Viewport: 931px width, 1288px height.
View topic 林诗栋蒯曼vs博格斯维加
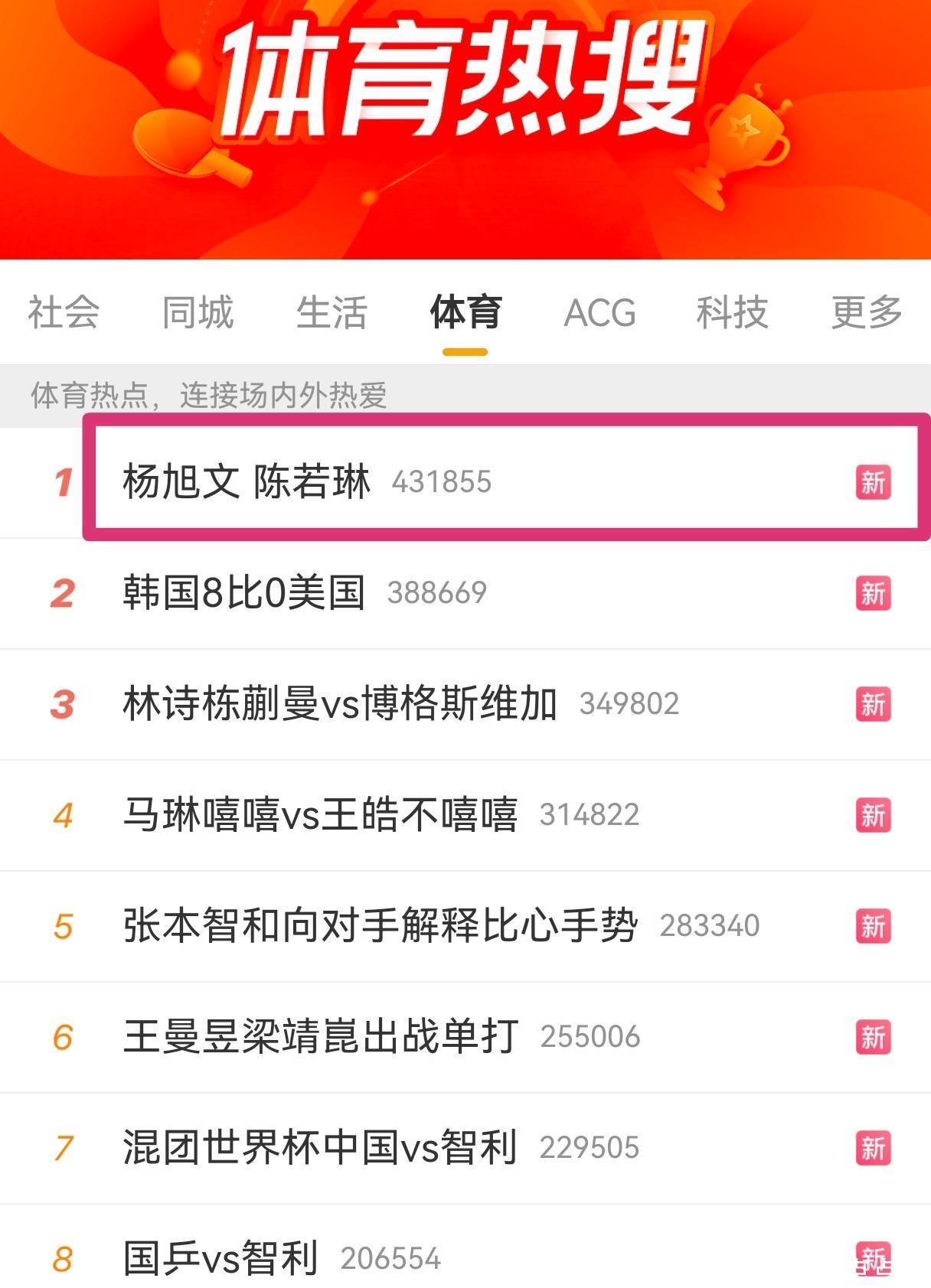pyautogui.click(x=339, y=703)
